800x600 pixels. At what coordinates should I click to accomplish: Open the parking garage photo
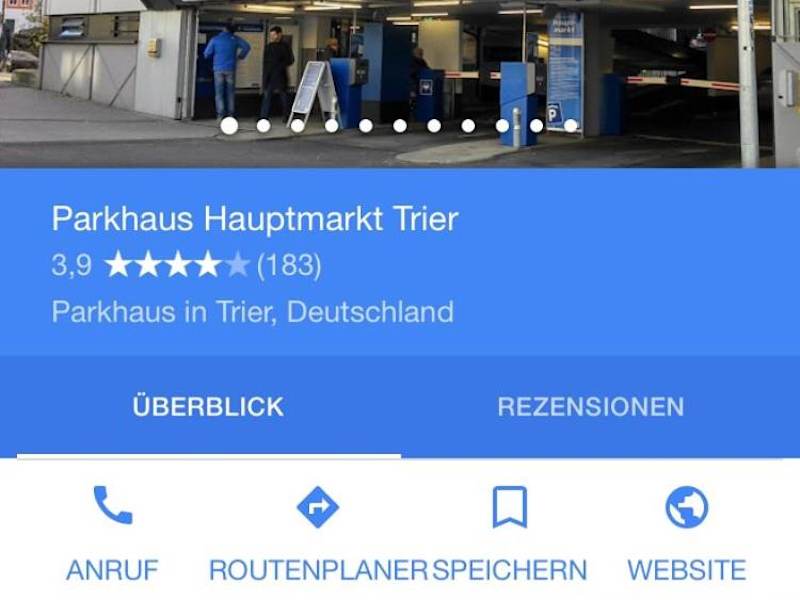400,70
